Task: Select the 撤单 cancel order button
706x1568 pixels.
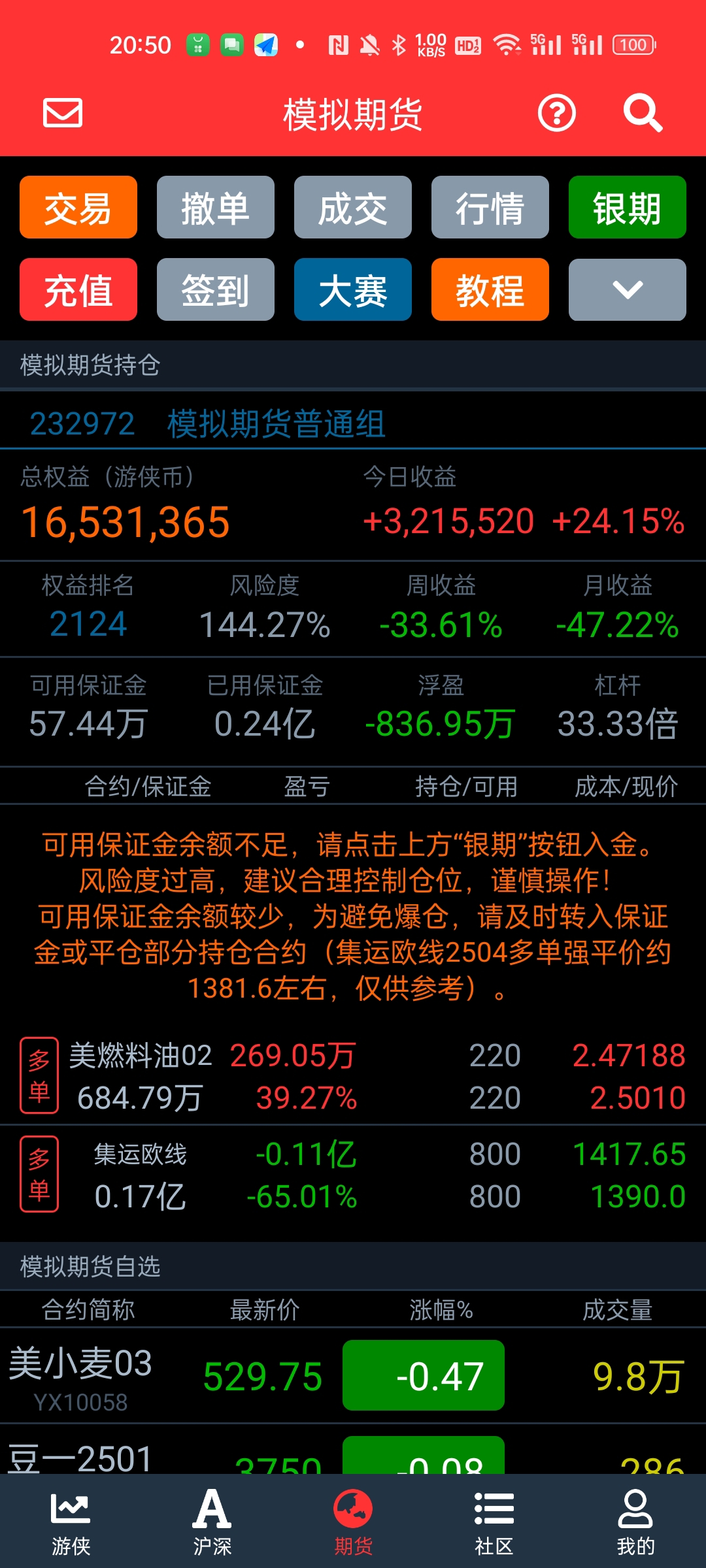Action: [216, 207]
